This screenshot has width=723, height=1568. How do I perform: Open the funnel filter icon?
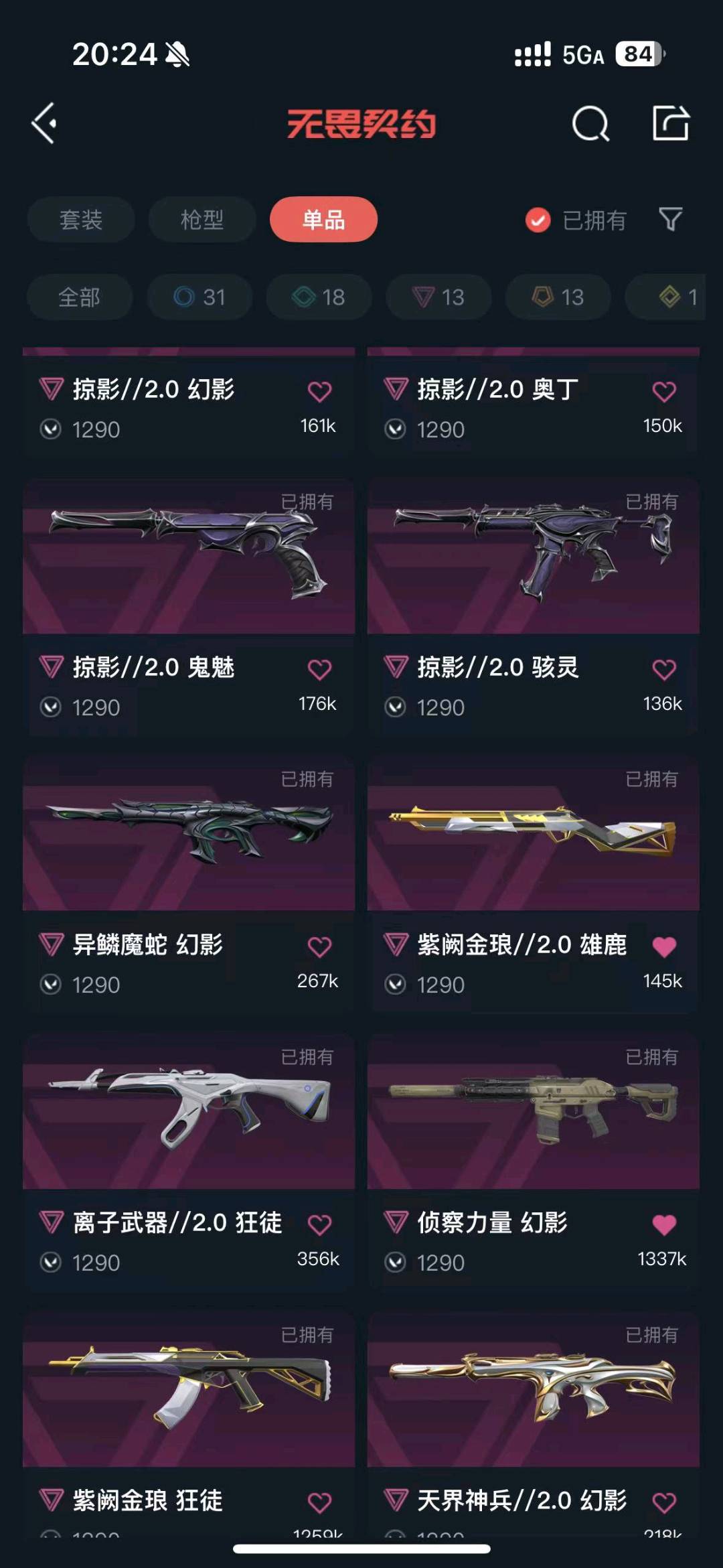click(x=671, y=220)
